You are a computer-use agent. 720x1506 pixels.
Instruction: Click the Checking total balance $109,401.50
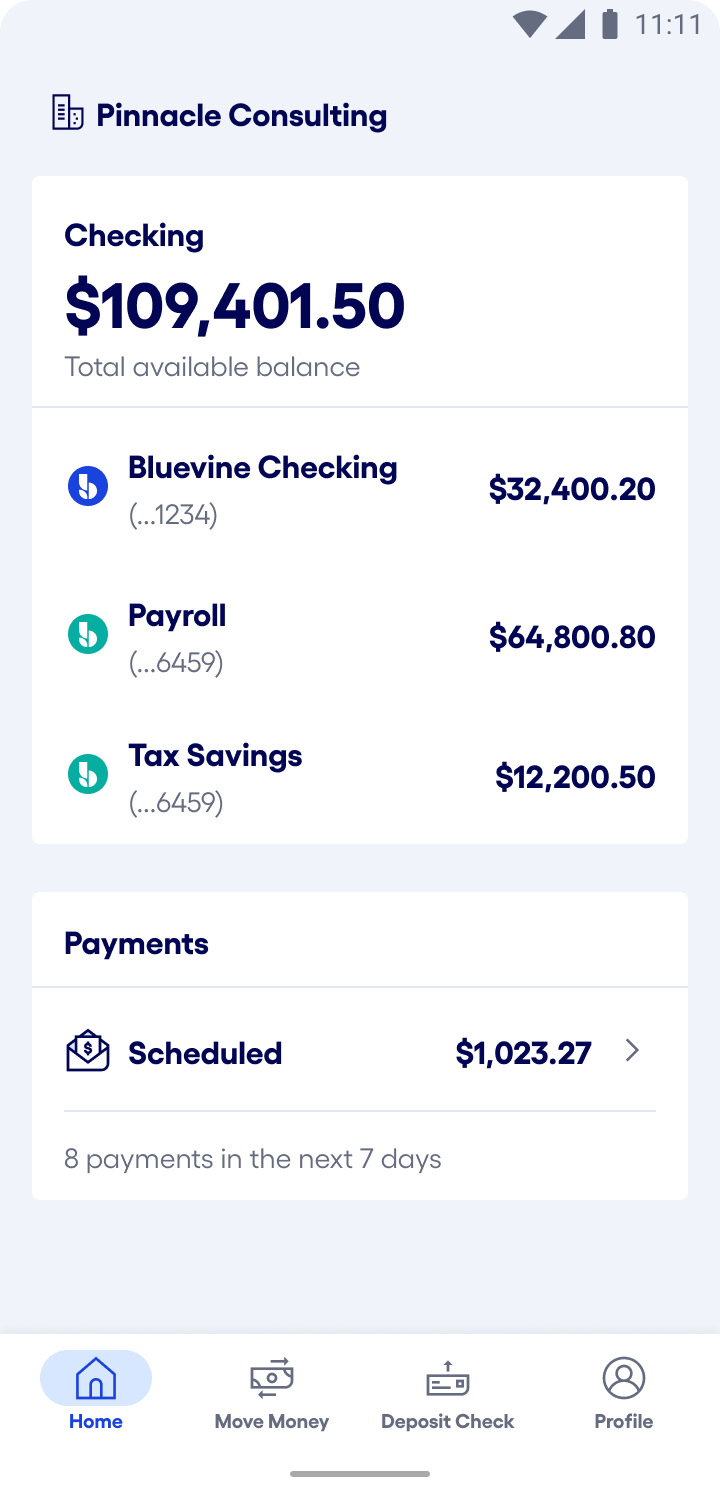coord(234,306)
